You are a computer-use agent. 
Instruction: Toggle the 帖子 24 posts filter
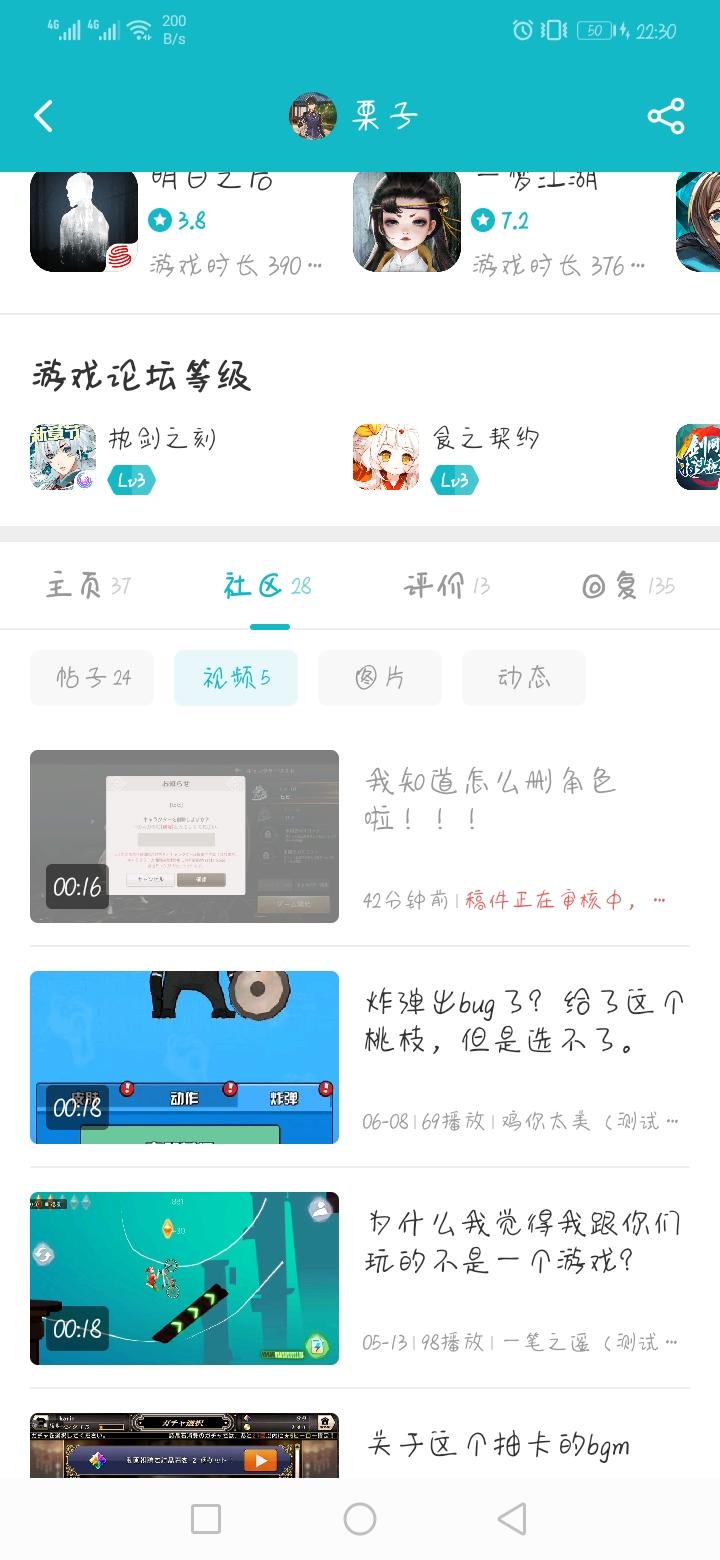[x=91, y=677]
